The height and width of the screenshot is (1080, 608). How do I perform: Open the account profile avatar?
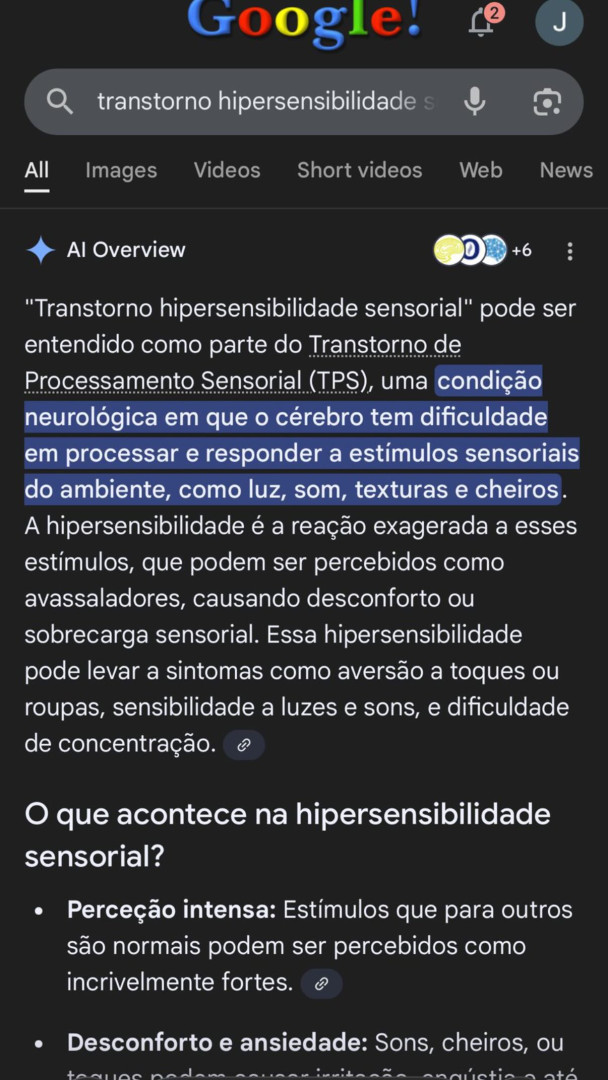559,23
